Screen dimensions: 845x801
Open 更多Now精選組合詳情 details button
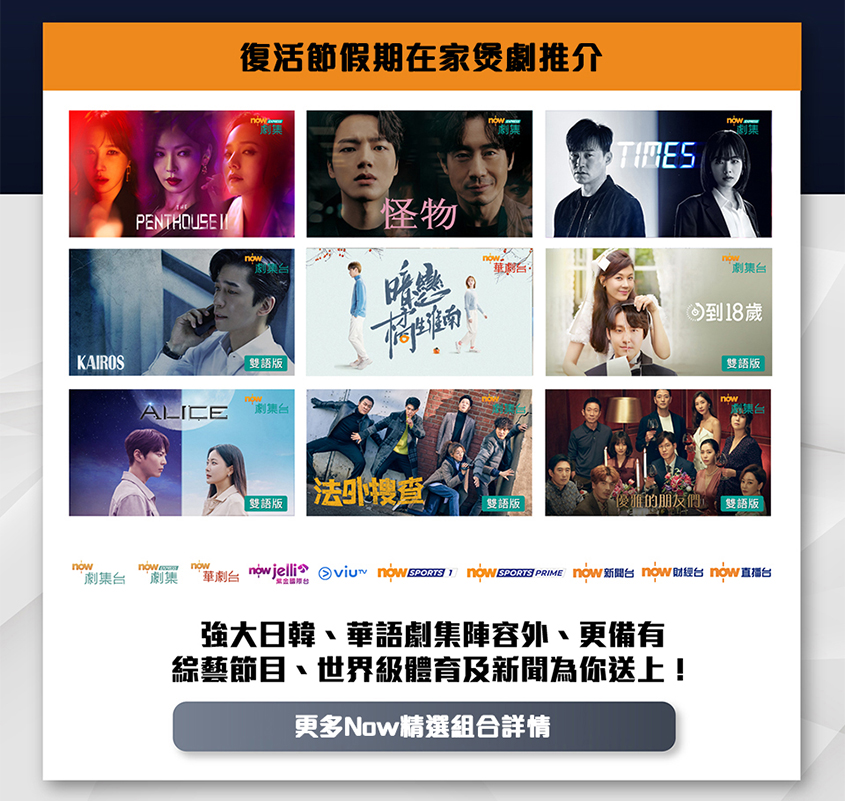(424, 726)
